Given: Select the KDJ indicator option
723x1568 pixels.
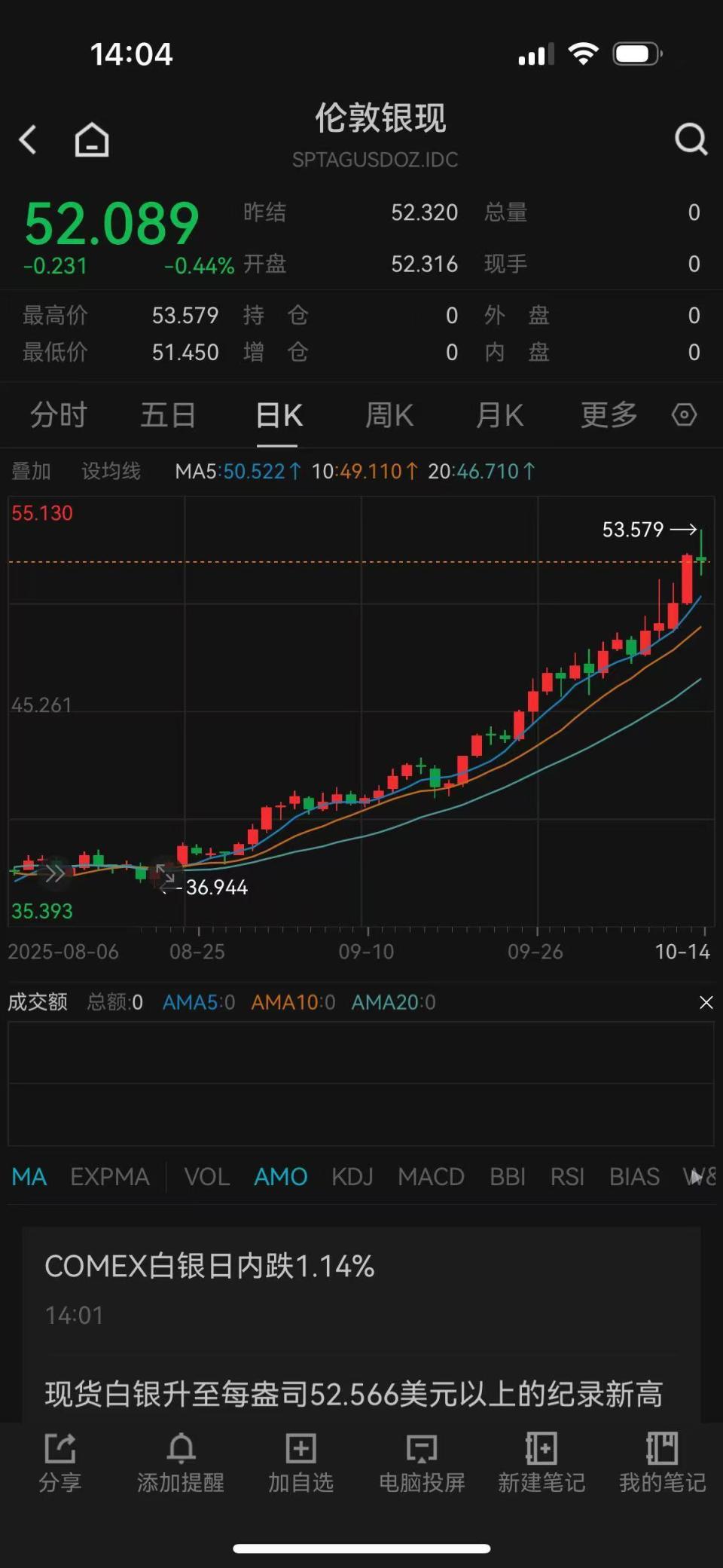Looking at the screenshot, I should tap(352, 1176).
